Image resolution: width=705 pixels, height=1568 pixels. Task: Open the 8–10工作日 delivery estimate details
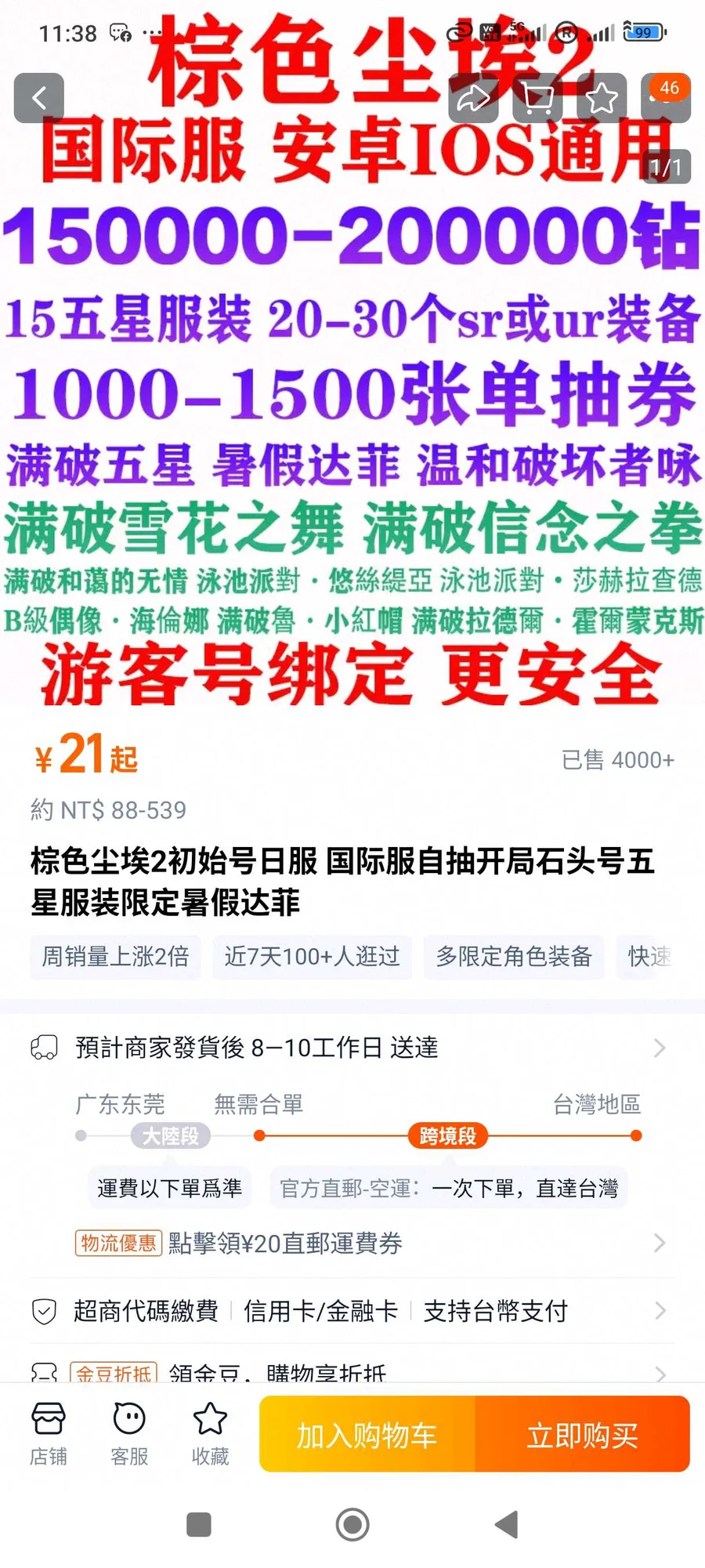click(352, 1048)
